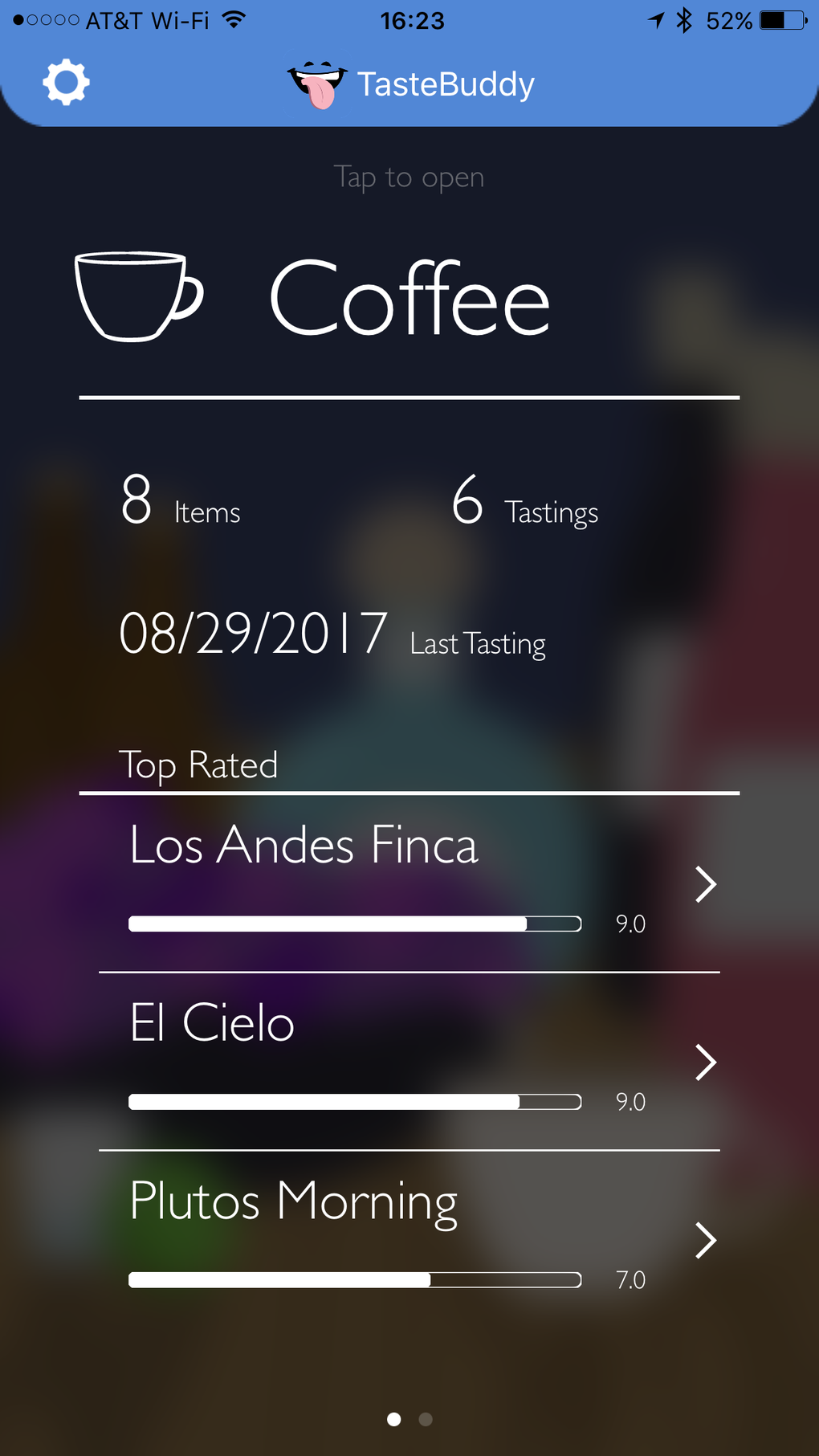The width and height of the screenshot is (819, 1456).
Task: Adjust the Los Andes Finca progress bar
Action: (353, 924)
